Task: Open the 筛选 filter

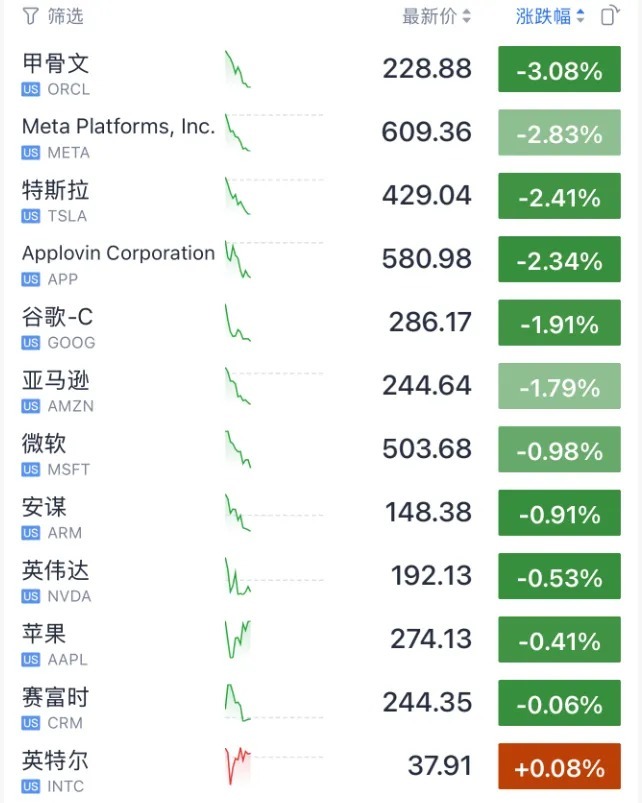Action: [53, 16]
